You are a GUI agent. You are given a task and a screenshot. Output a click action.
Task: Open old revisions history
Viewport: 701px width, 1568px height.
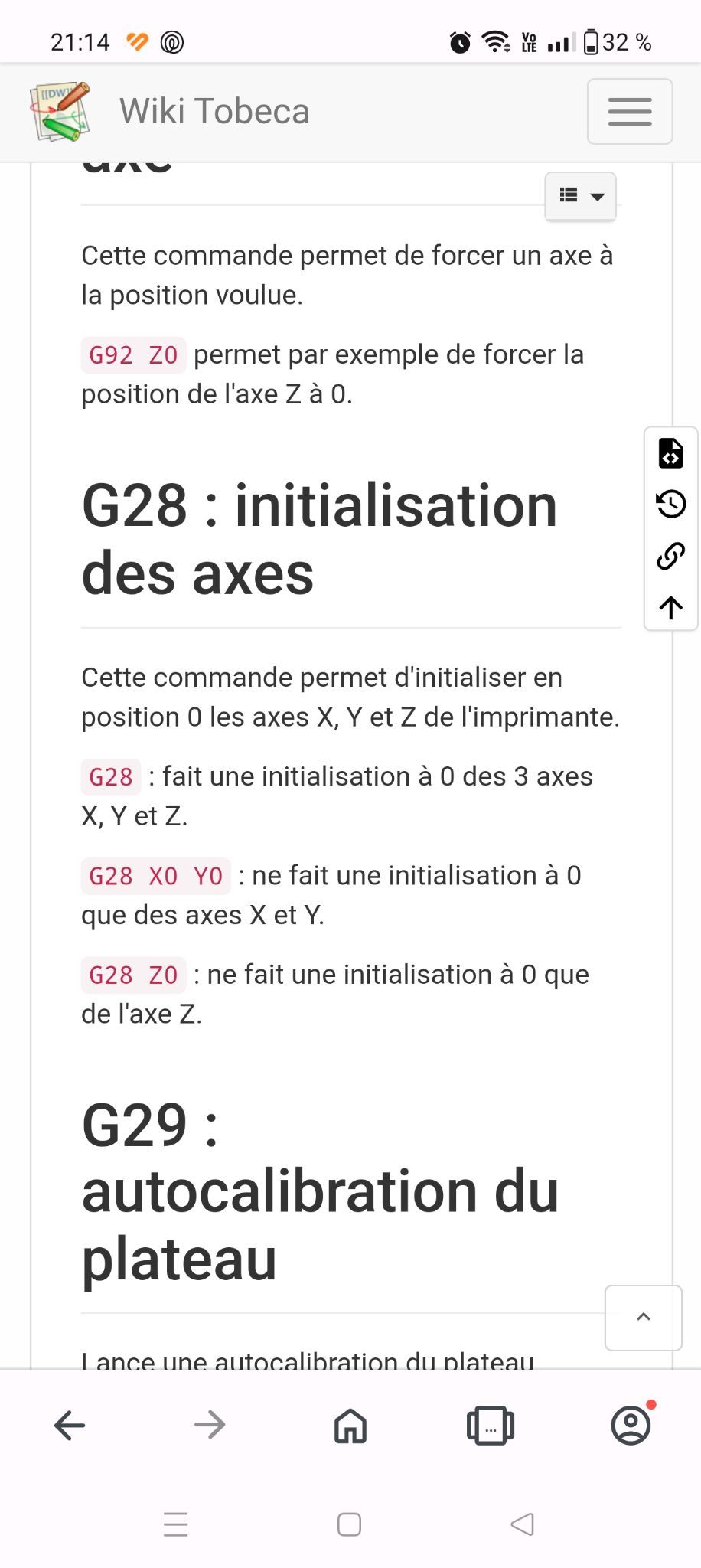tap(670, 504)
